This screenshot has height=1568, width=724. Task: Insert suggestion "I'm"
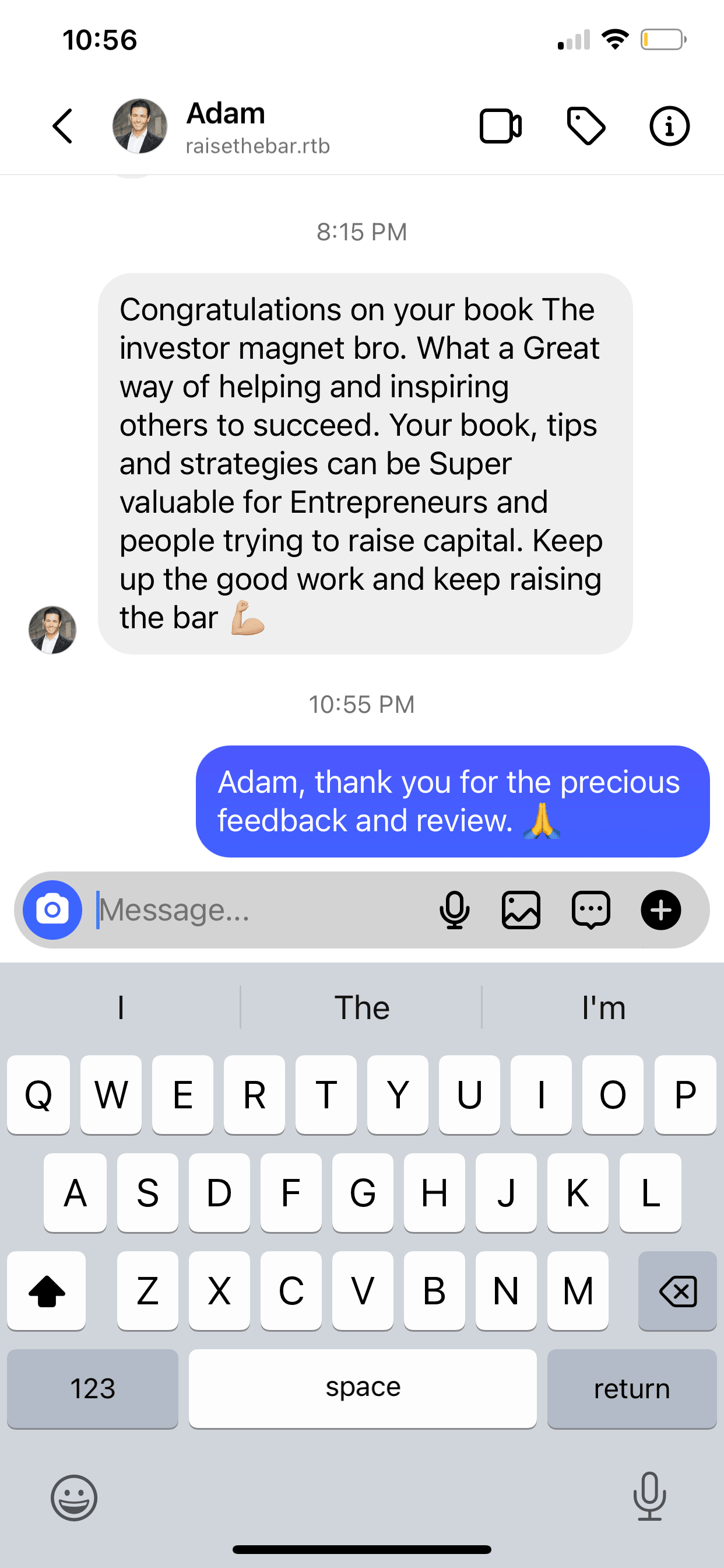(602, 1007)
